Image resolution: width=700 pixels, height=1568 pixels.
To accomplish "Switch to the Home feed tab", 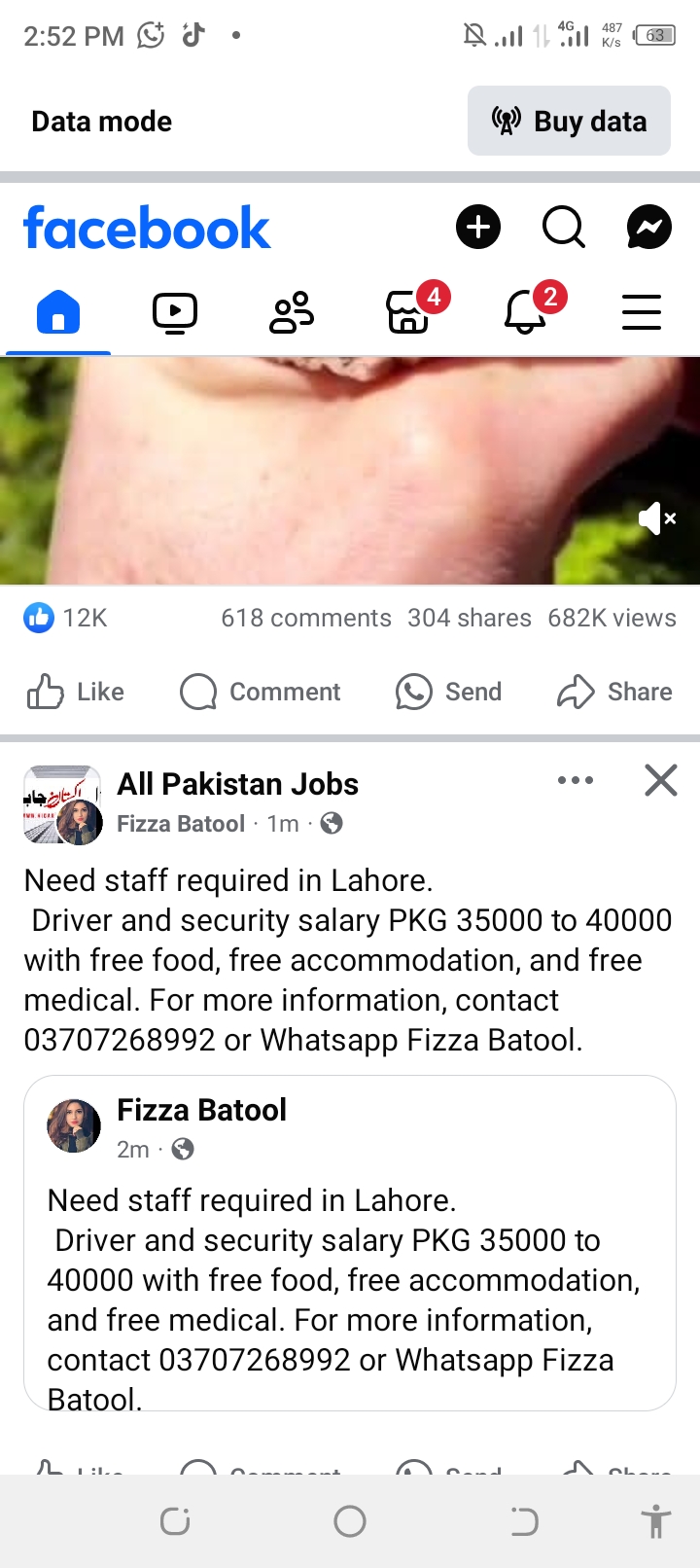I will click(x=58, y=313).
